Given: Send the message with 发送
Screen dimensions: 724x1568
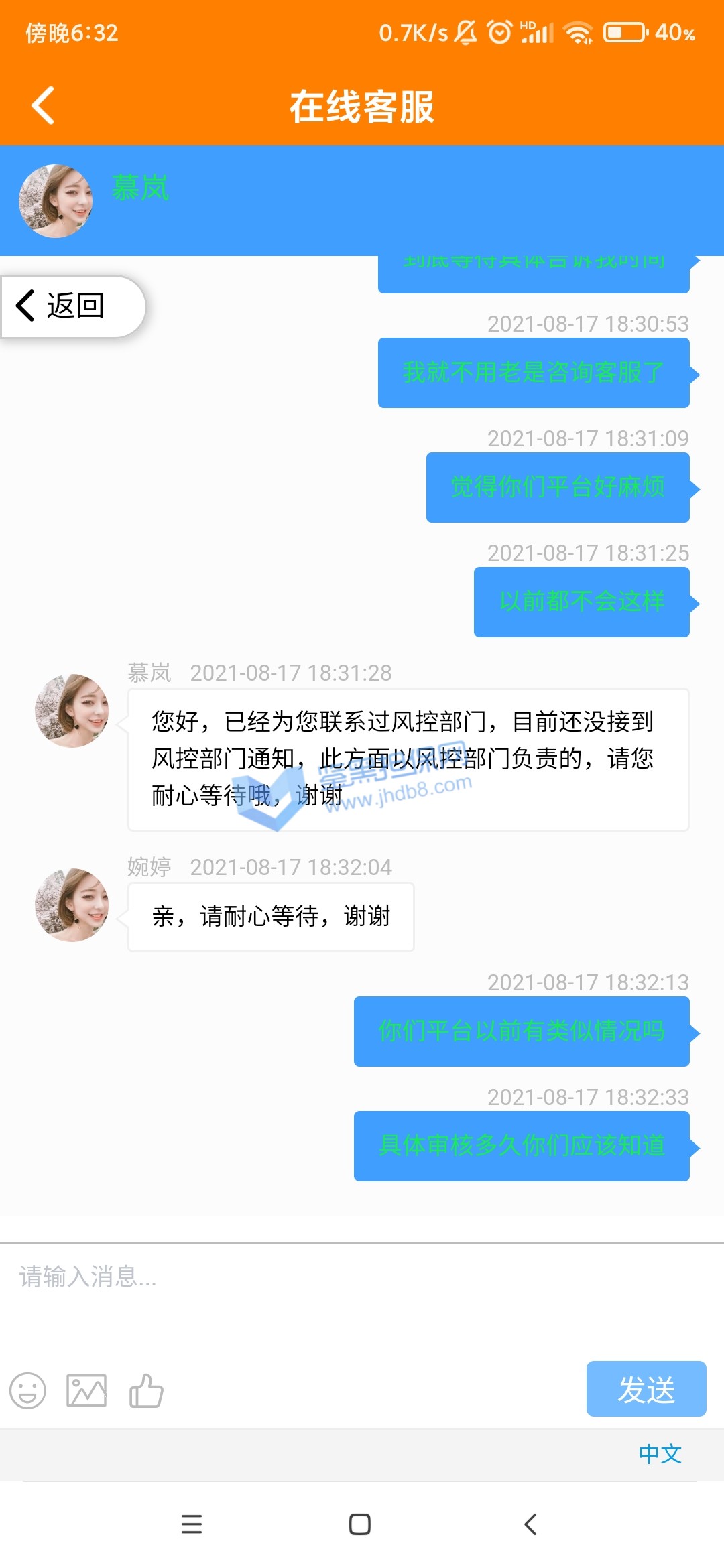Looking at the screenshot, I should 646,1389.
